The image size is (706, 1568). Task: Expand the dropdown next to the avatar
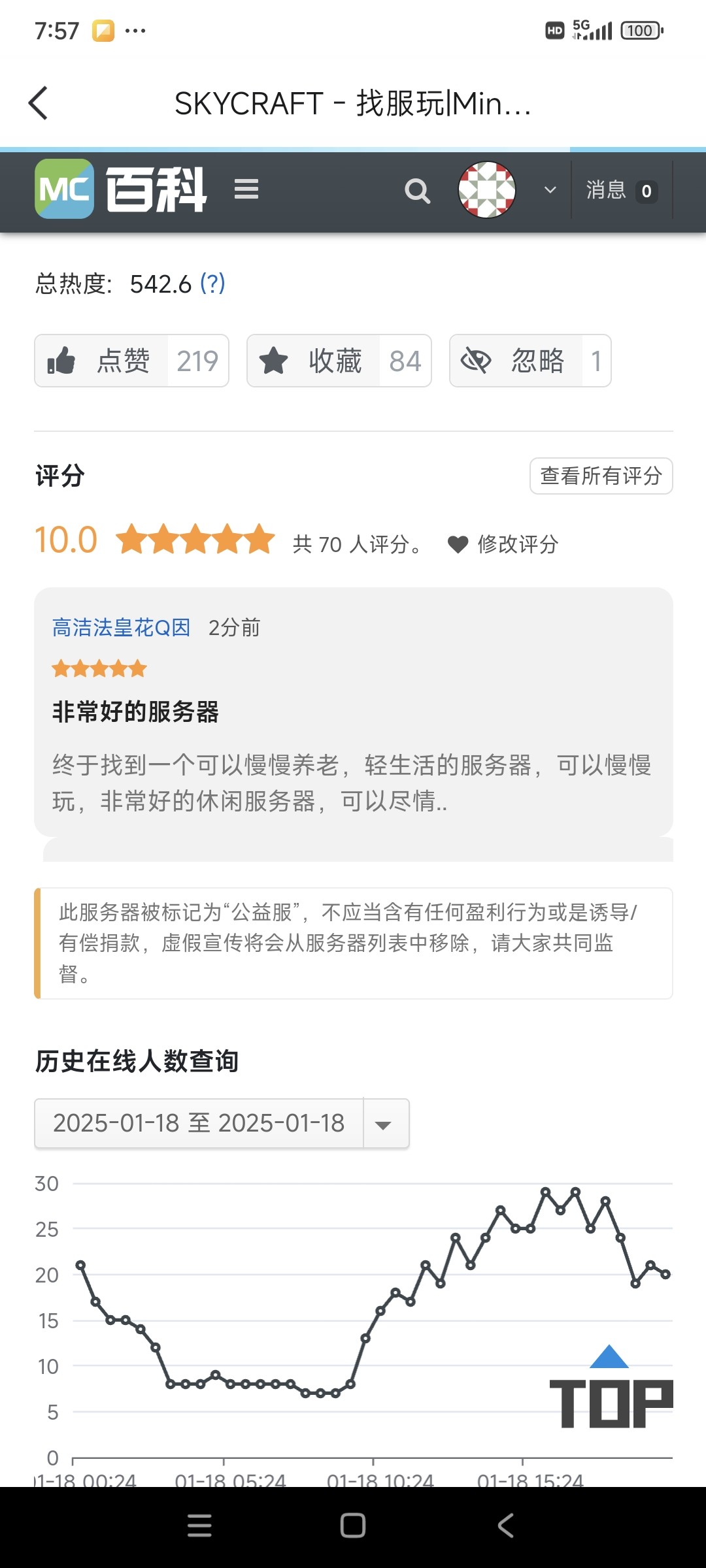click(550, 190)
